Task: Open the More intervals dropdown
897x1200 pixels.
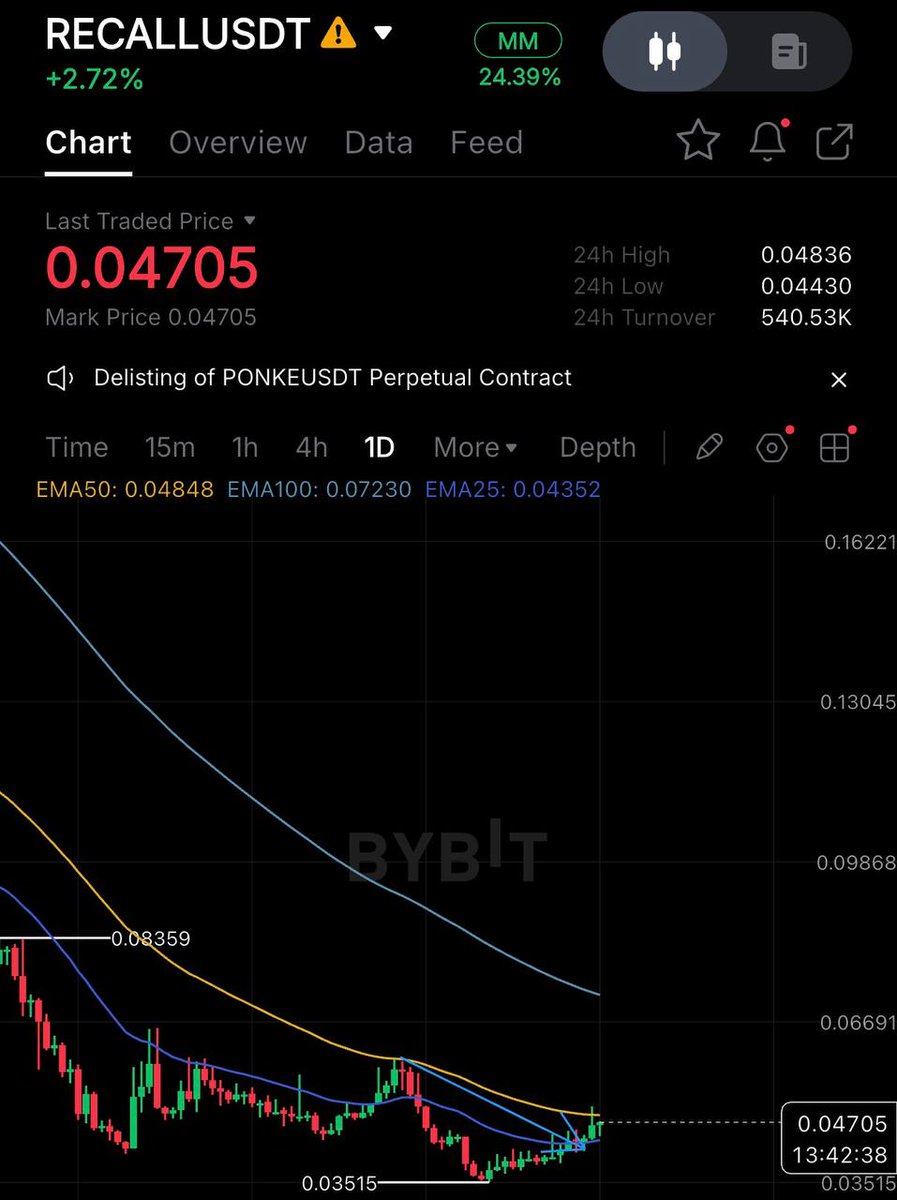Action: [x=475, y=447]
